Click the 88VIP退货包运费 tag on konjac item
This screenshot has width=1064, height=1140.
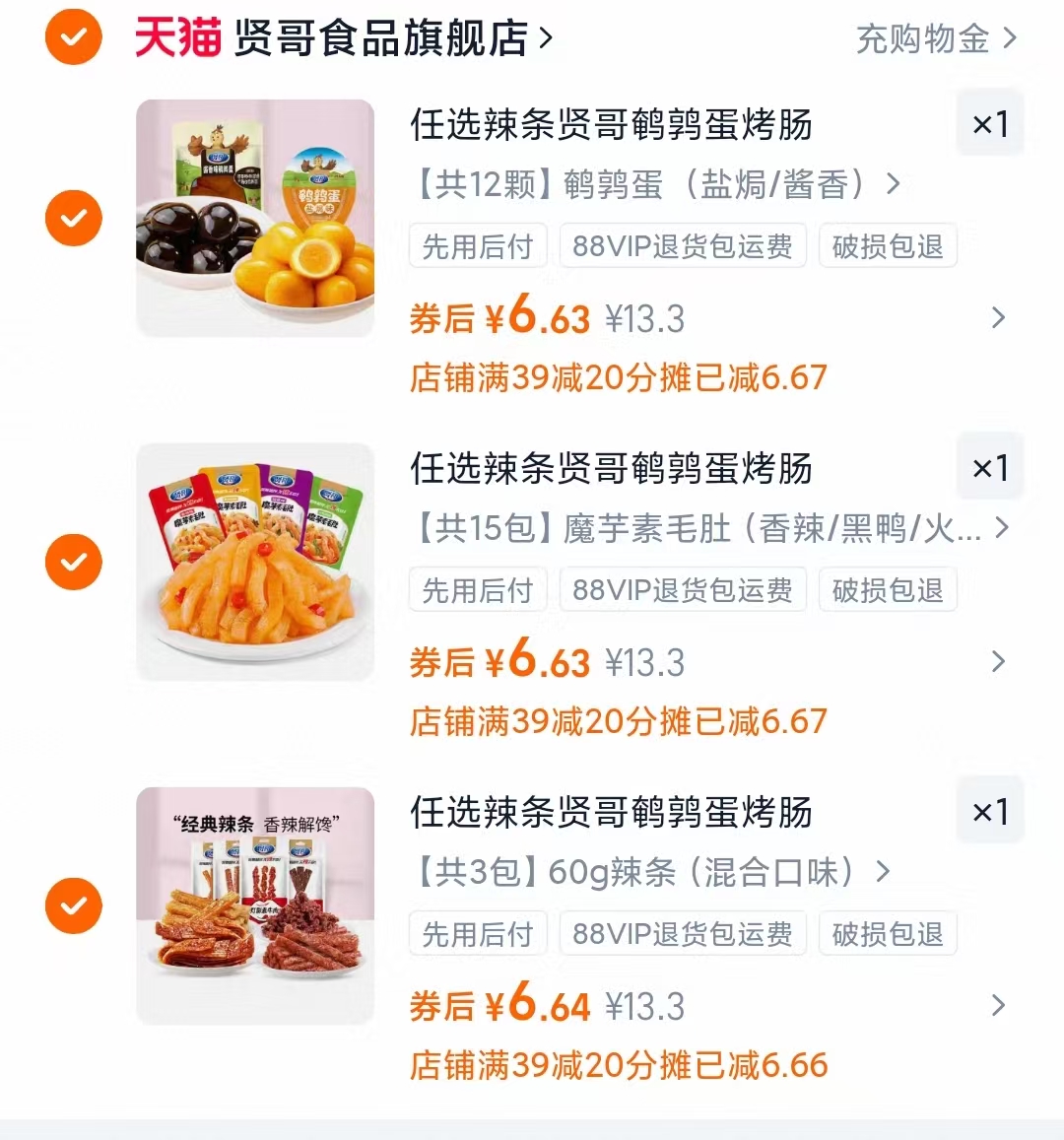(x=682, y=589)
